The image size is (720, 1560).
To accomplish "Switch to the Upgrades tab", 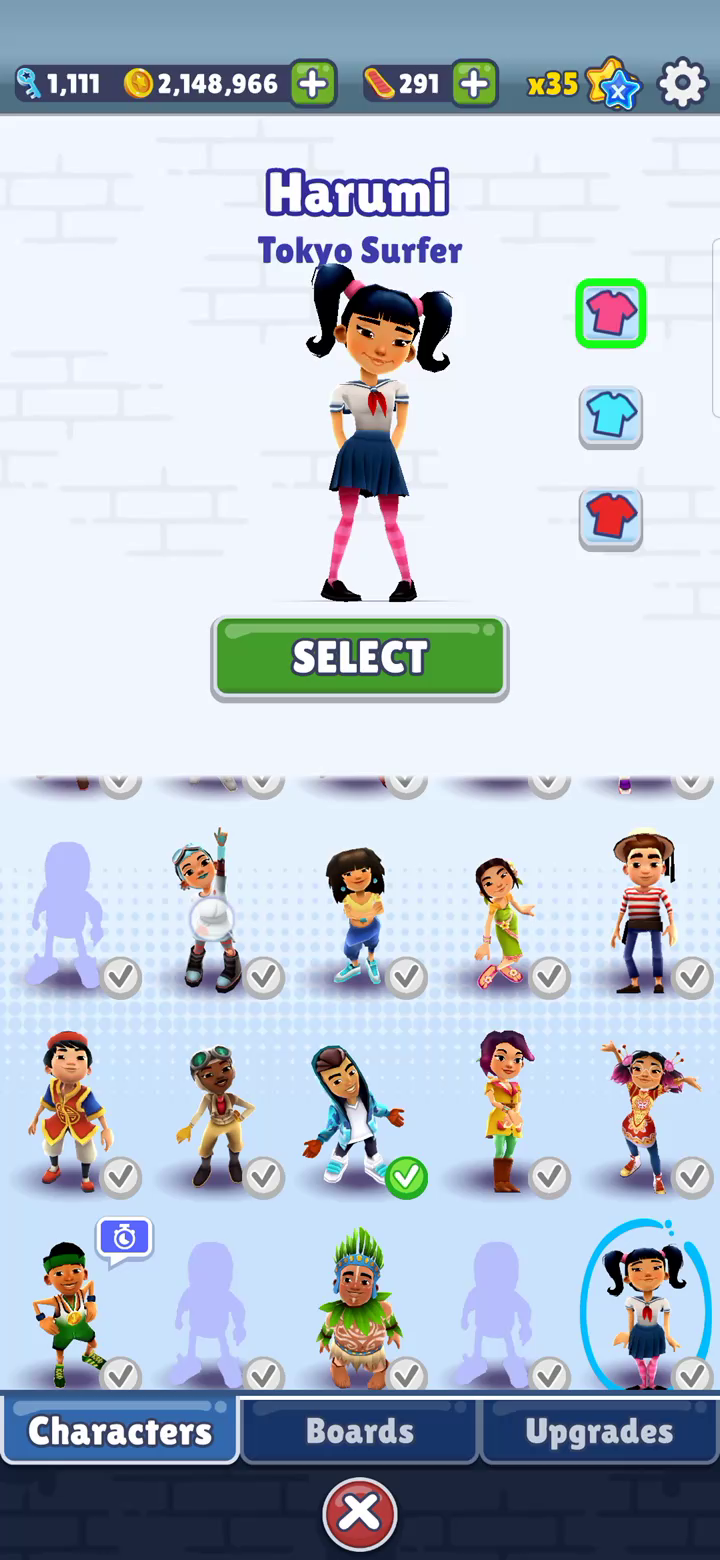I will 599,1431.
